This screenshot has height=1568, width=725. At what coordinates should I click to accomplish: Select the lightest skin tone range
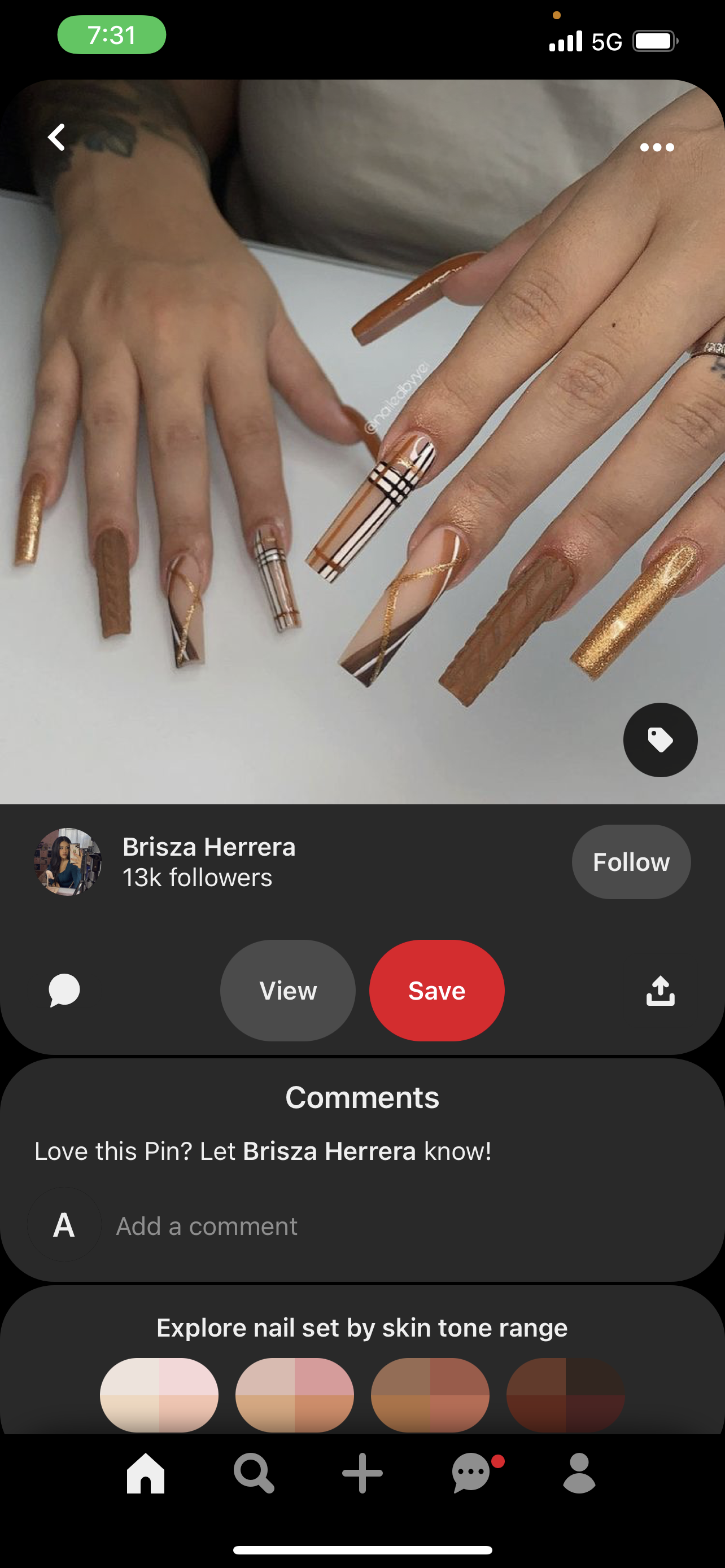(x=159, y=1395)
